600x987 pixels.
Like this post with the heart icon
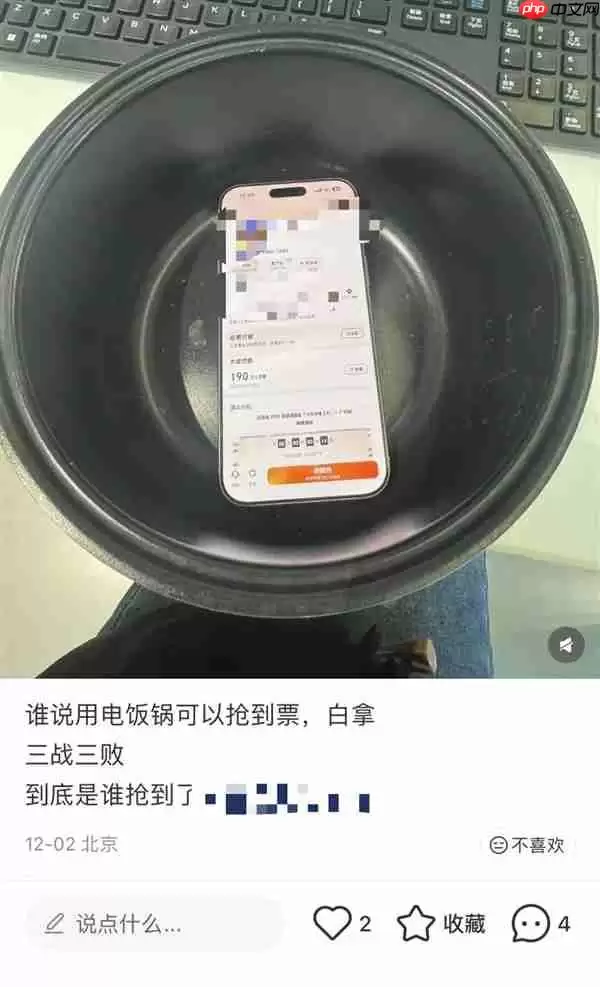click(x=332, y=923)
